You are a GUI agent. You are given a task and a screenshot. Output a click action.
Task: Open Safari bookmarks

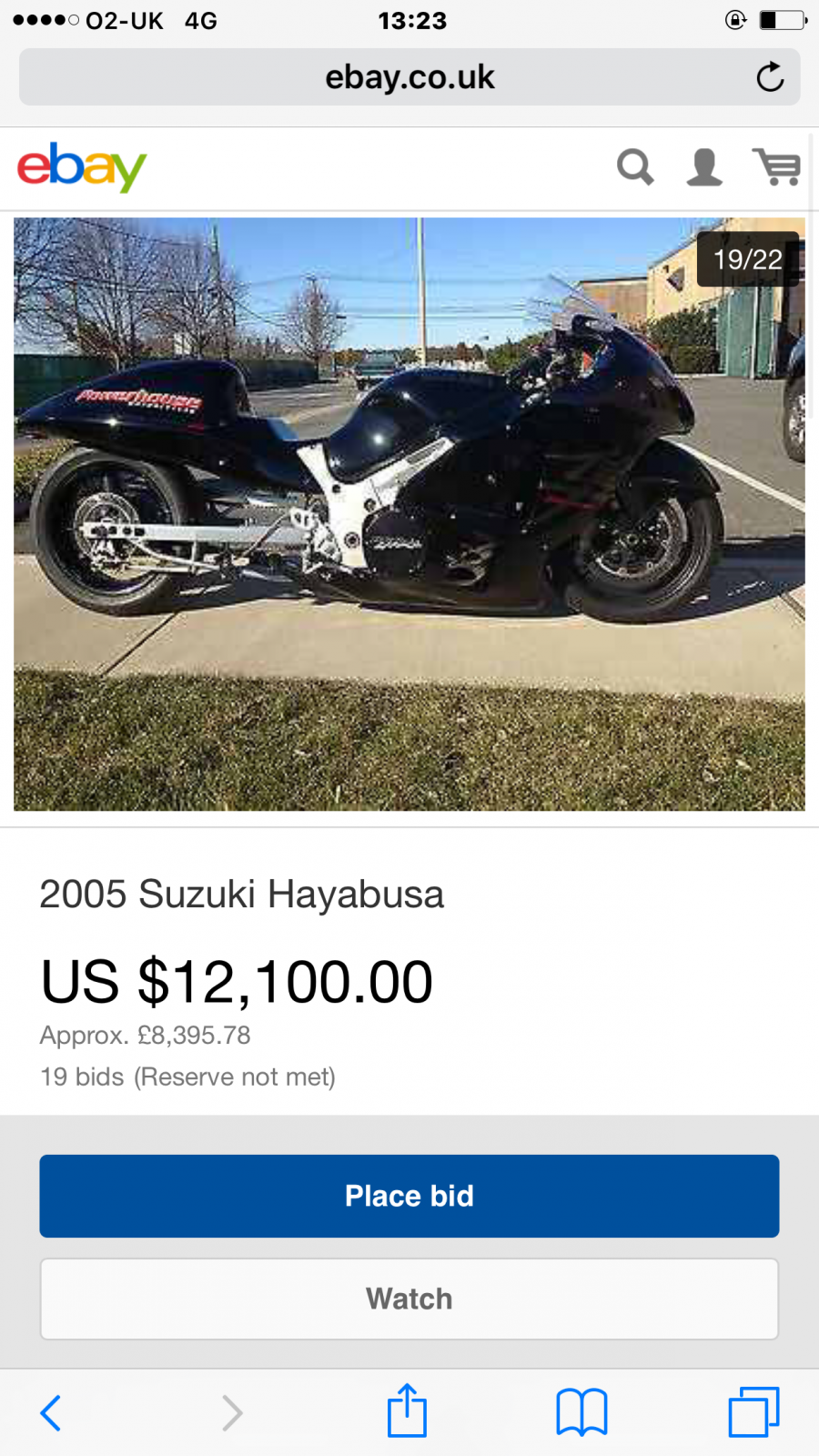(581, 1412)
